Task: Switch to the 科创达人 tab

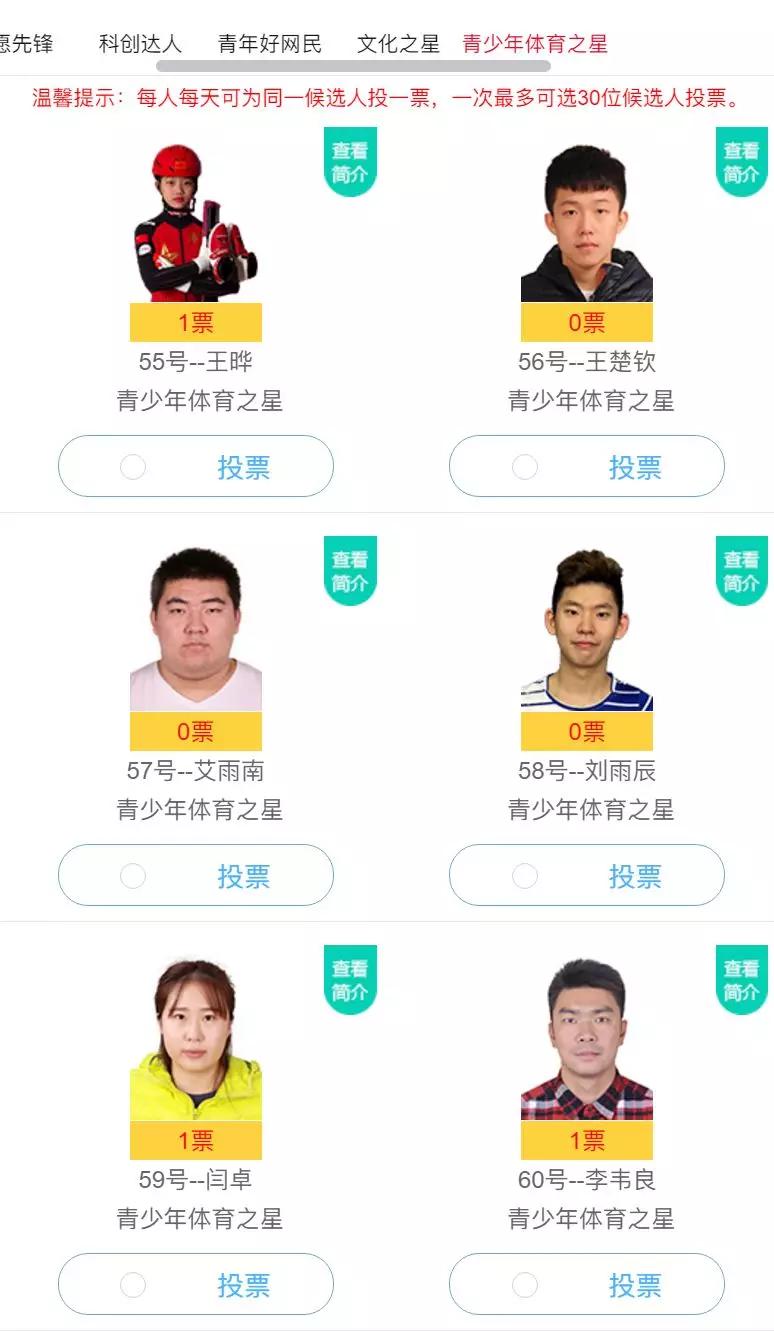Action: (x=140, y=44)
